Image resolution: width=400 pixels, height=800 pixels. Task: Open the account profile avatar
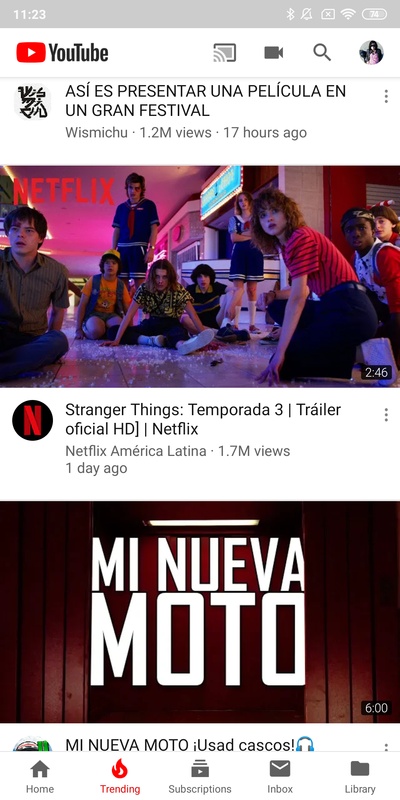pos(371,53)
